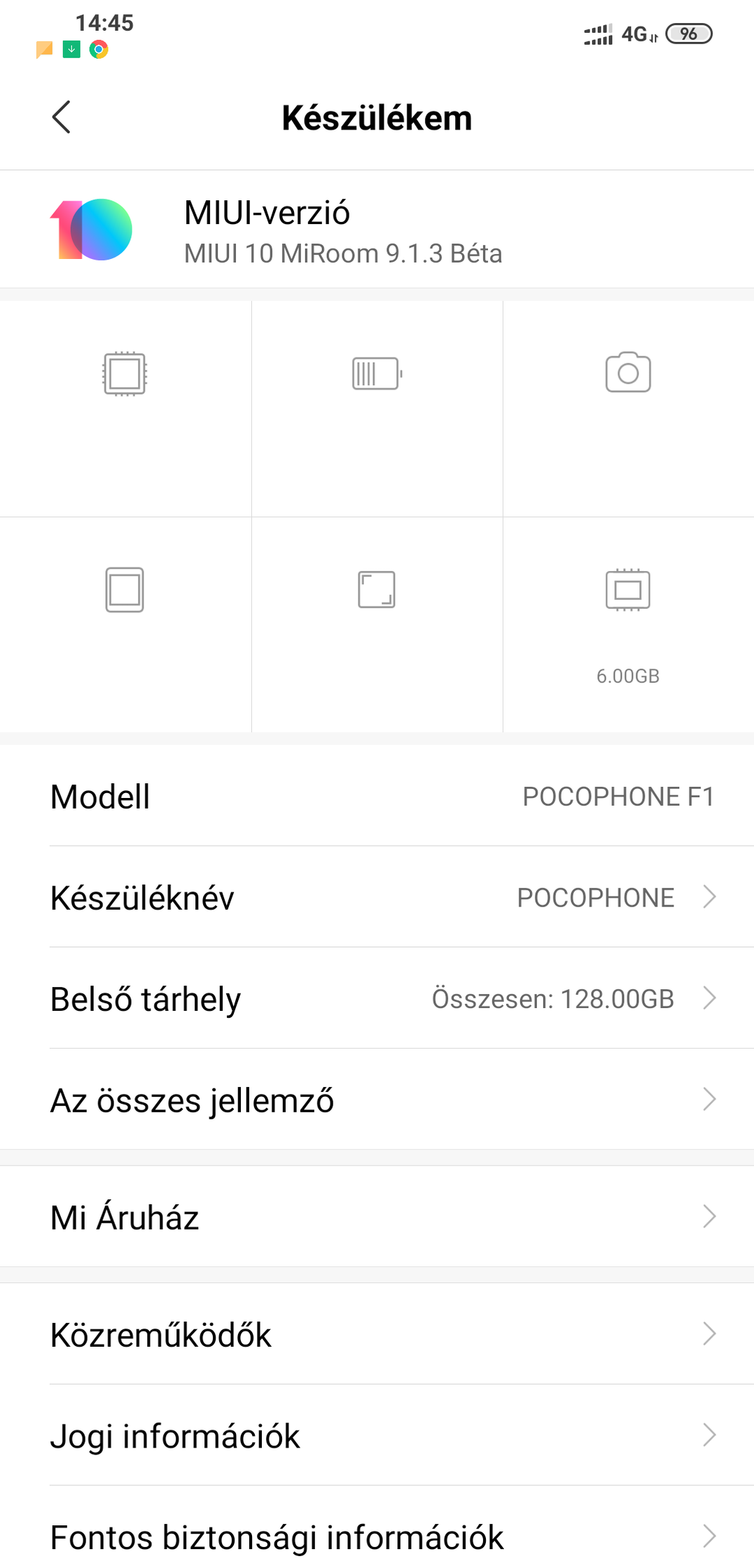This screenshot has width=754, height=1568.
Task: Tap the processor chip tile
Action: pos(125,409)
